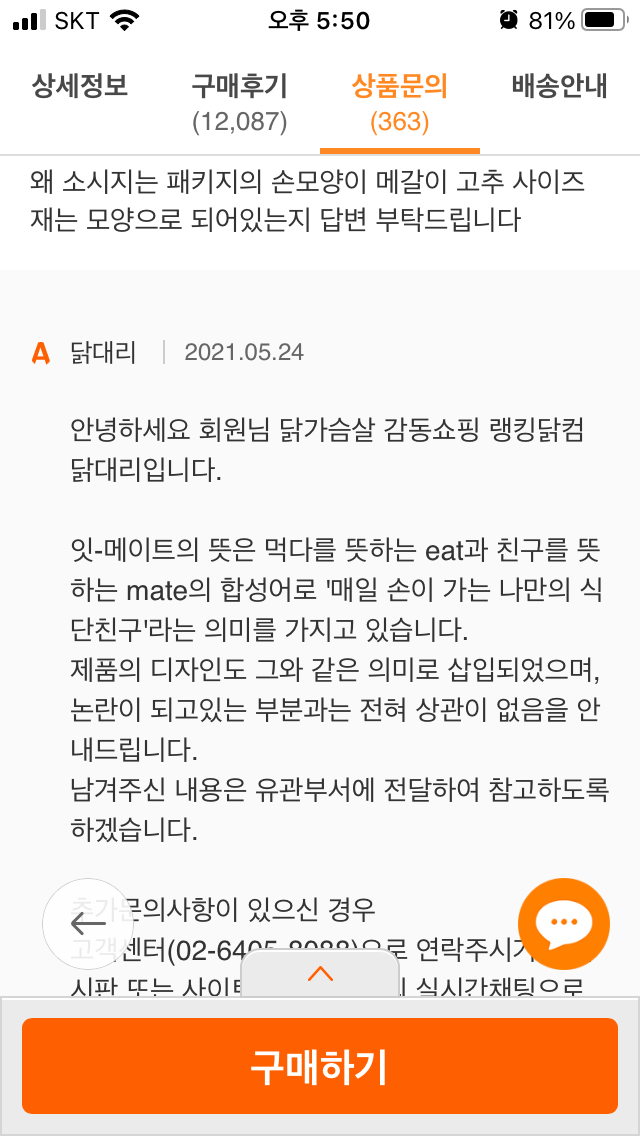
Task: Tap the back arrow button
Action: pos(88,923)
